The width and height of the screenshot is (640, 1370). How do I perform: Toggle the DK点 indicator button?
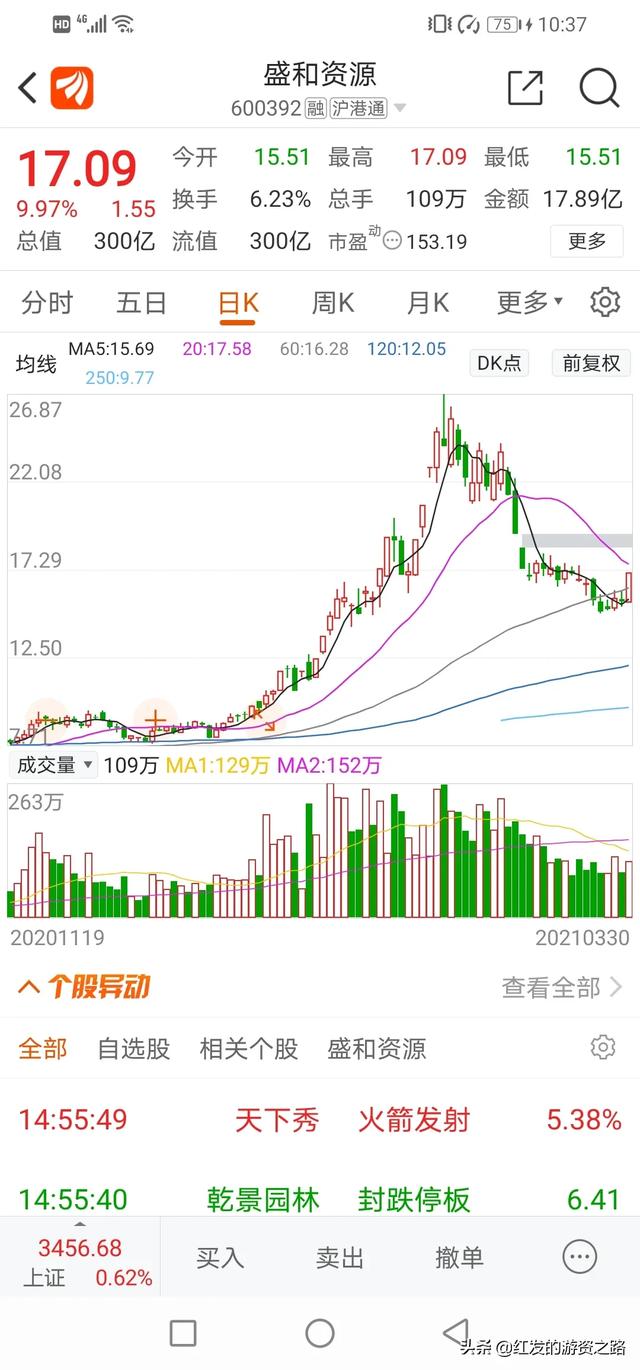pos(499,363)
